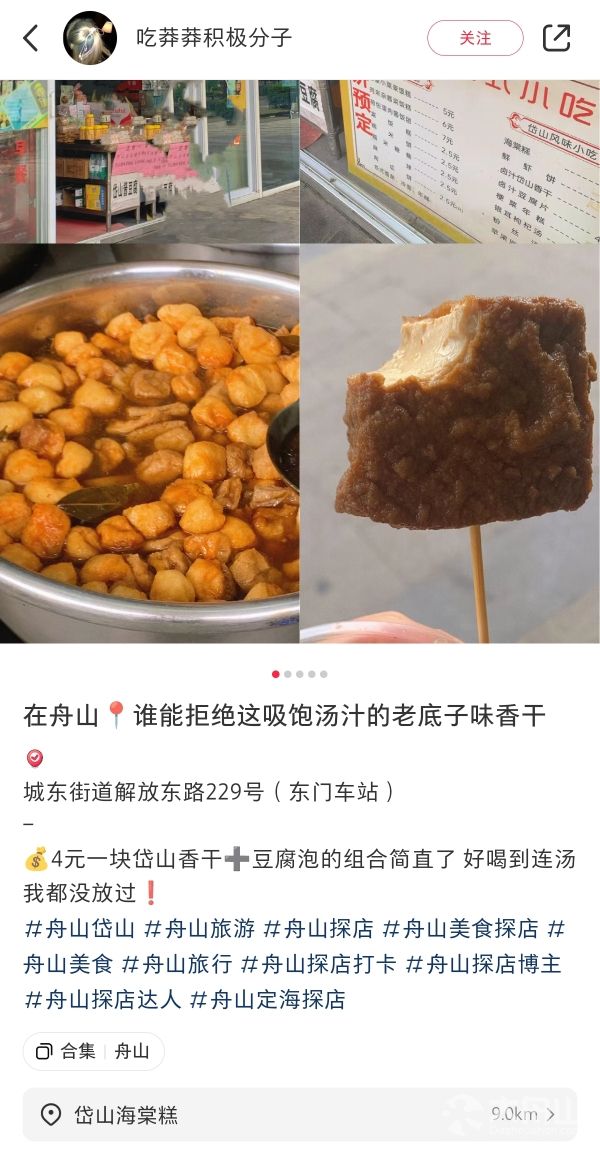The image size is (600, 1157).
Task: Open location 岱山海棠糕
Action: [300, 1114]
